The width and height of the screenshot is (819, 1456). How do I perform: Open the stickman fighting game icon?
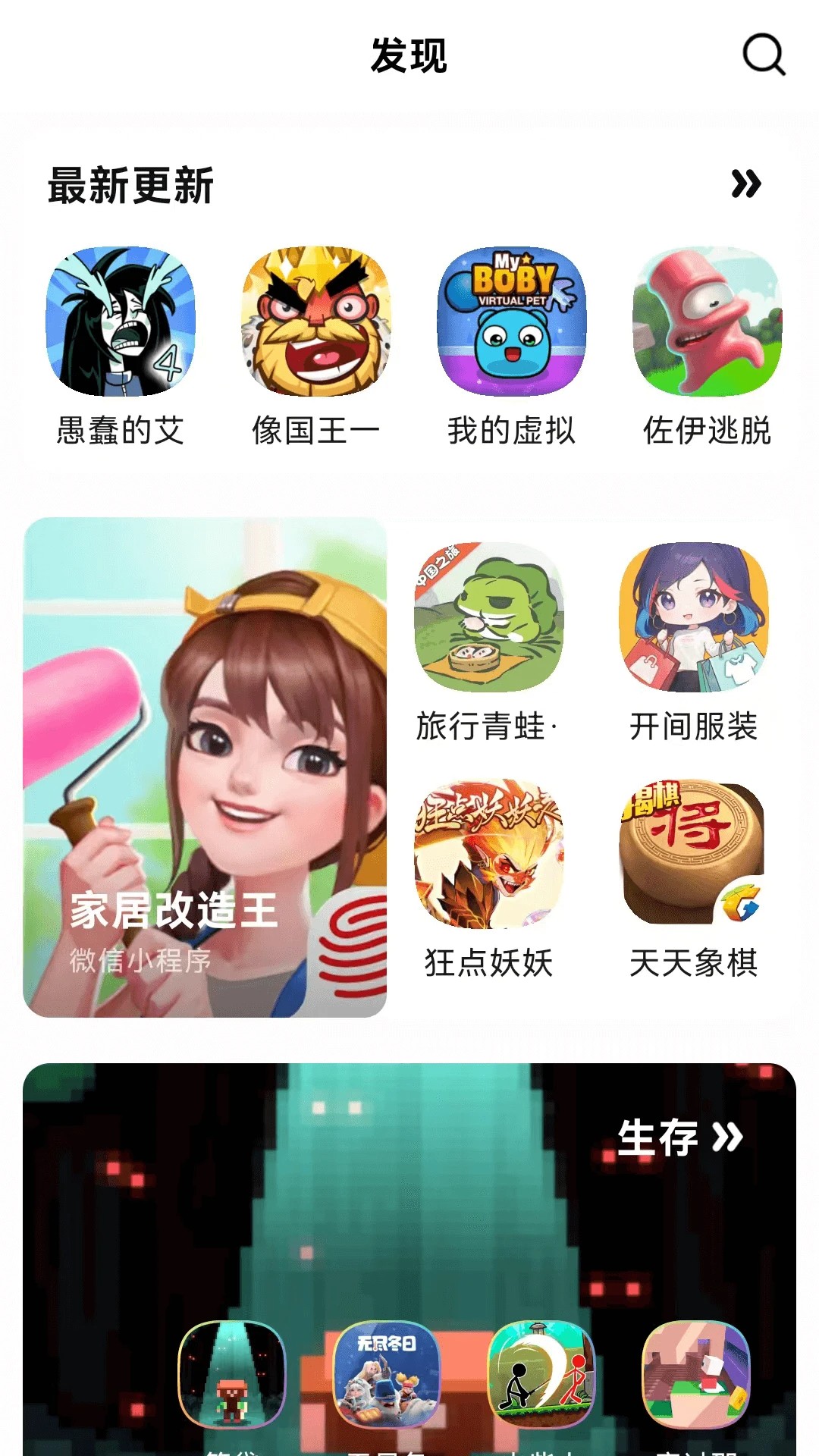point(541,1374)
